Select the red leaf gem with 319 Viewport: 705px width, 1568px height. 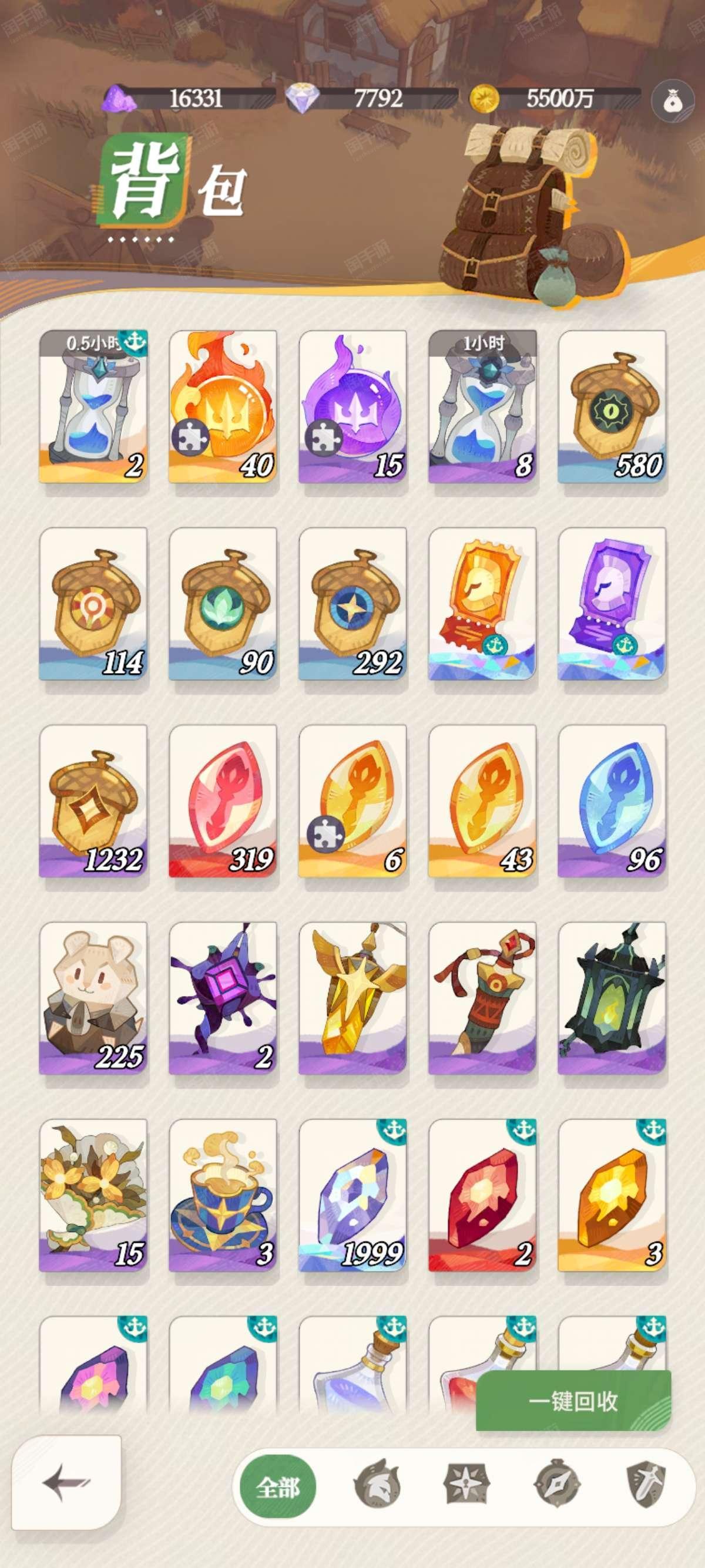(x=223, y=801)
